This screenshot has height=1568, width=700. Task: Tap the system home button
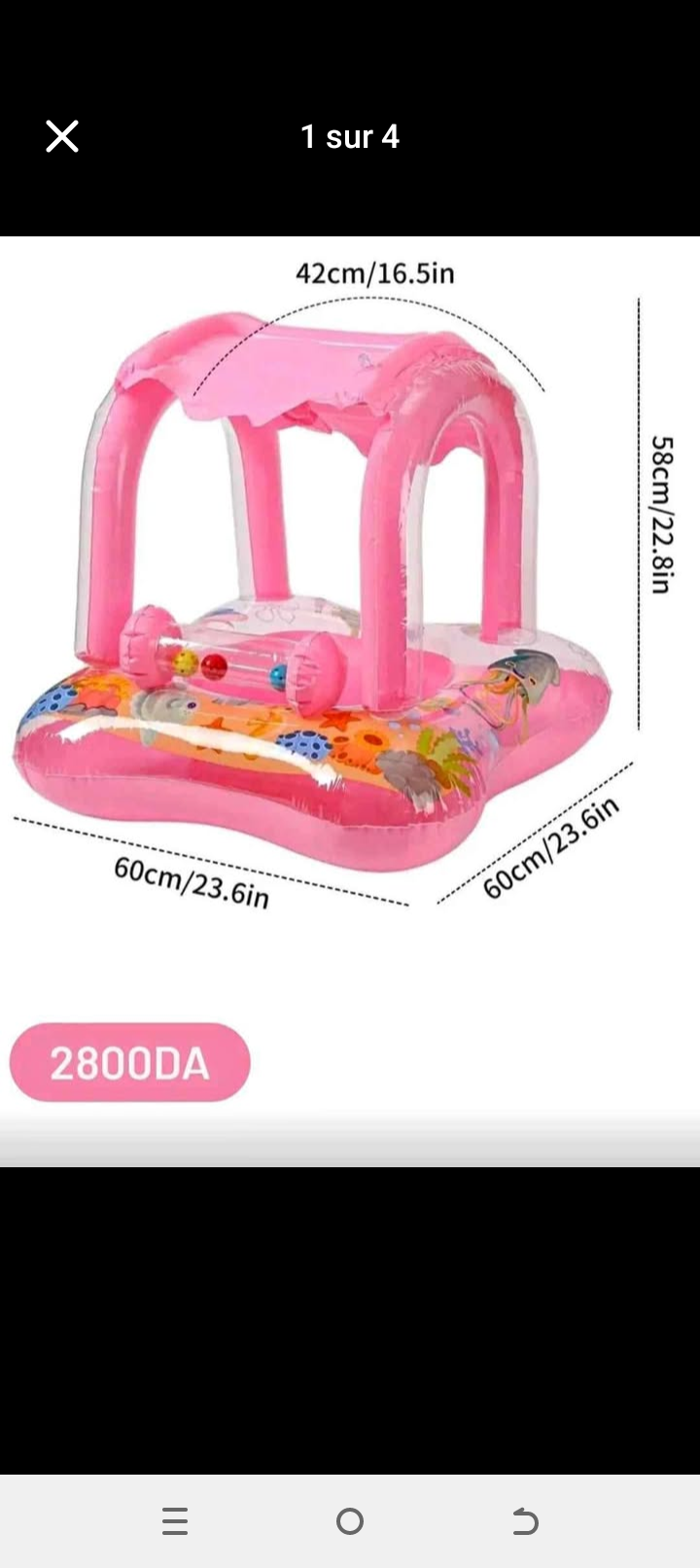point(350,1520)
